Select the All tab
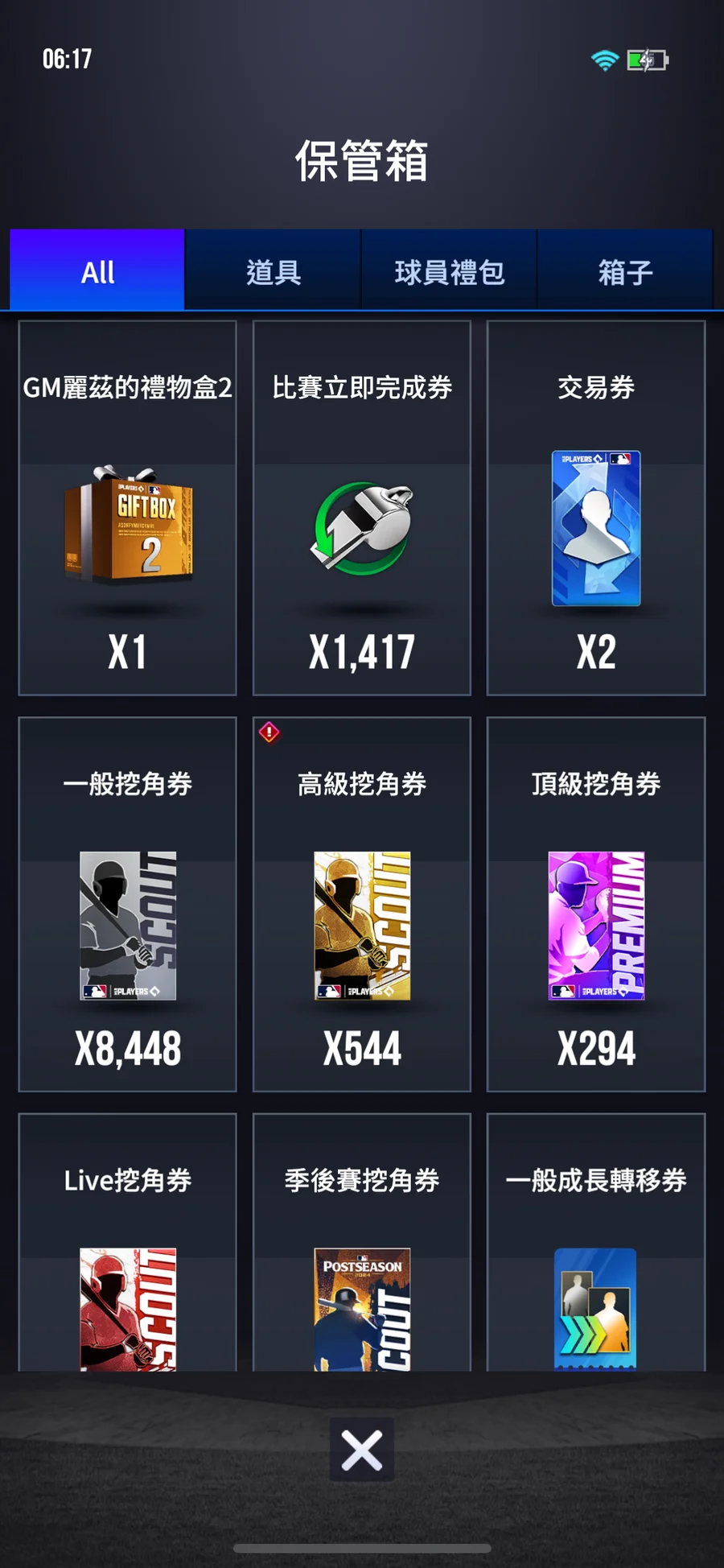Viewport: 724px width, 1568px height. [97, 270]
